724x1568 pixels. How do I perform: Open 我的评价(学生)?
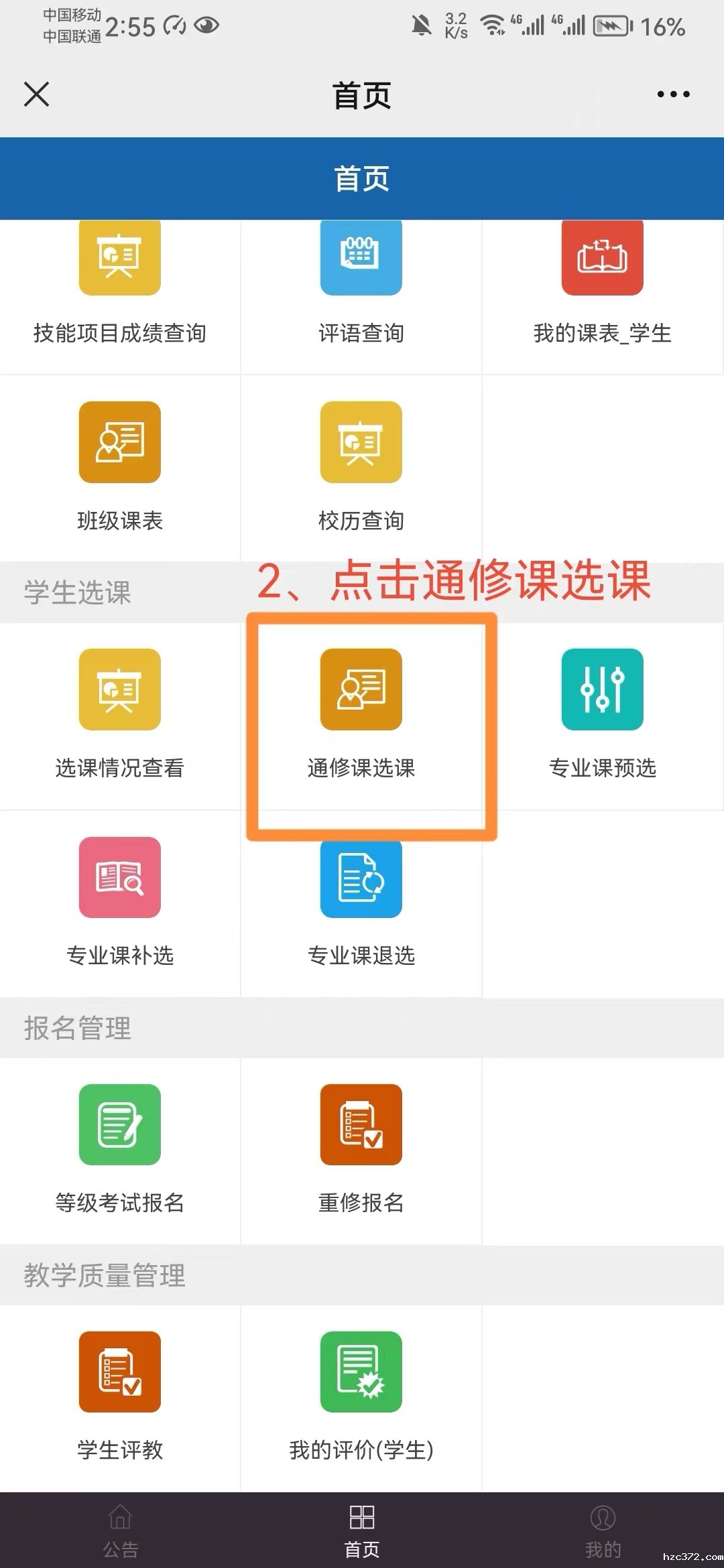(x=361, y=1396)
